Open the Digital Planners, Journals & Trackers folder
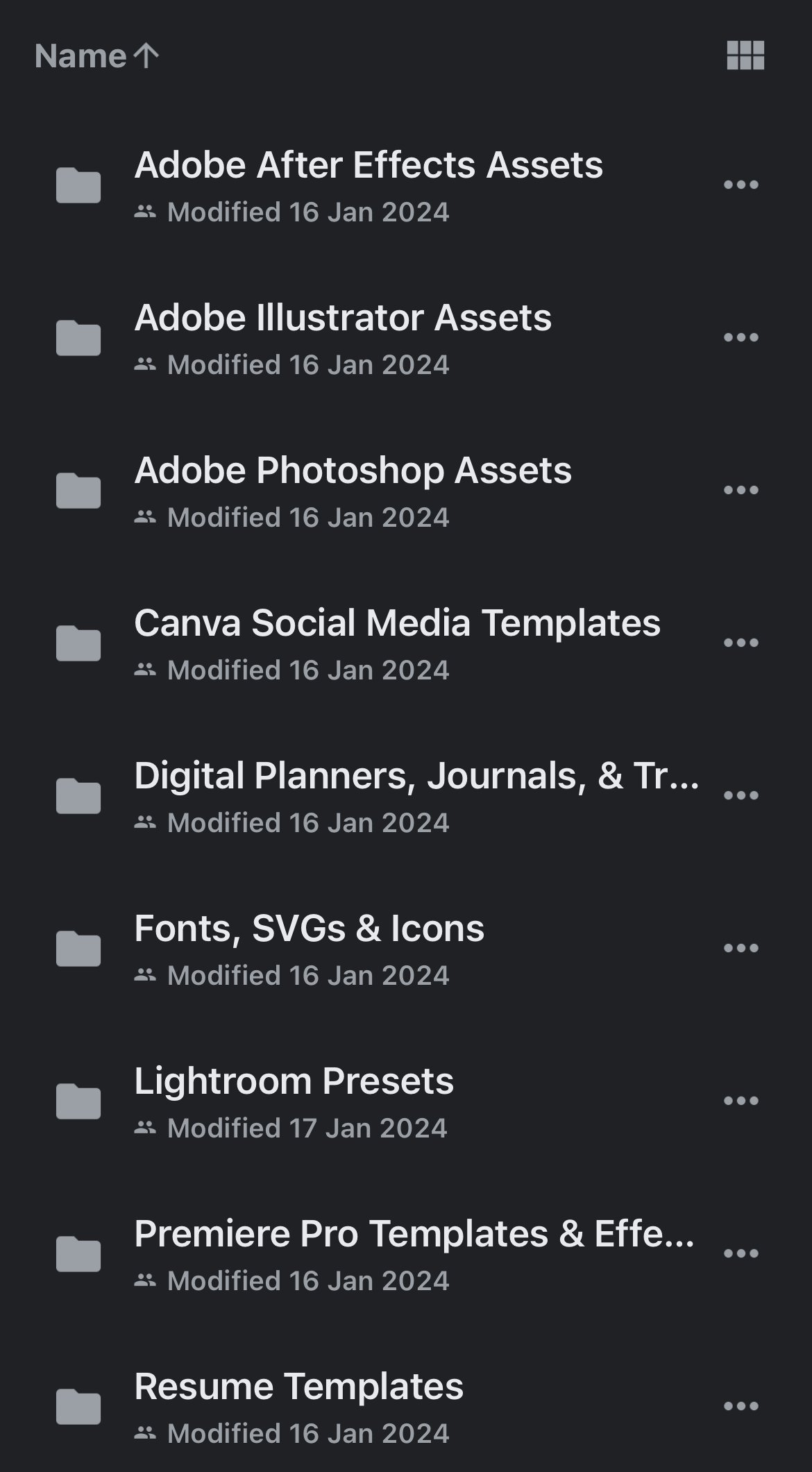 click(416, 776)
